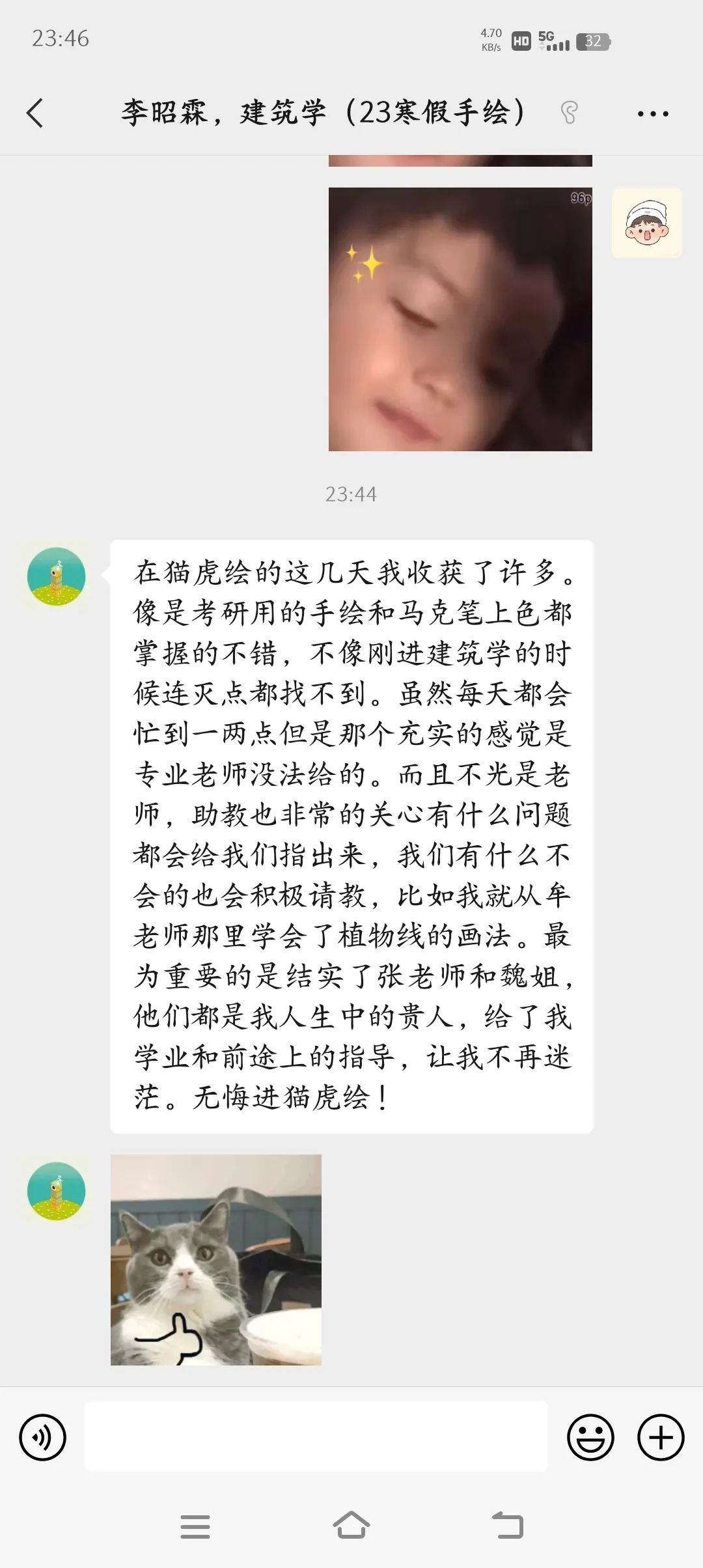
Task: Open the emoji sticker panel
Action: pos(590,1437)
